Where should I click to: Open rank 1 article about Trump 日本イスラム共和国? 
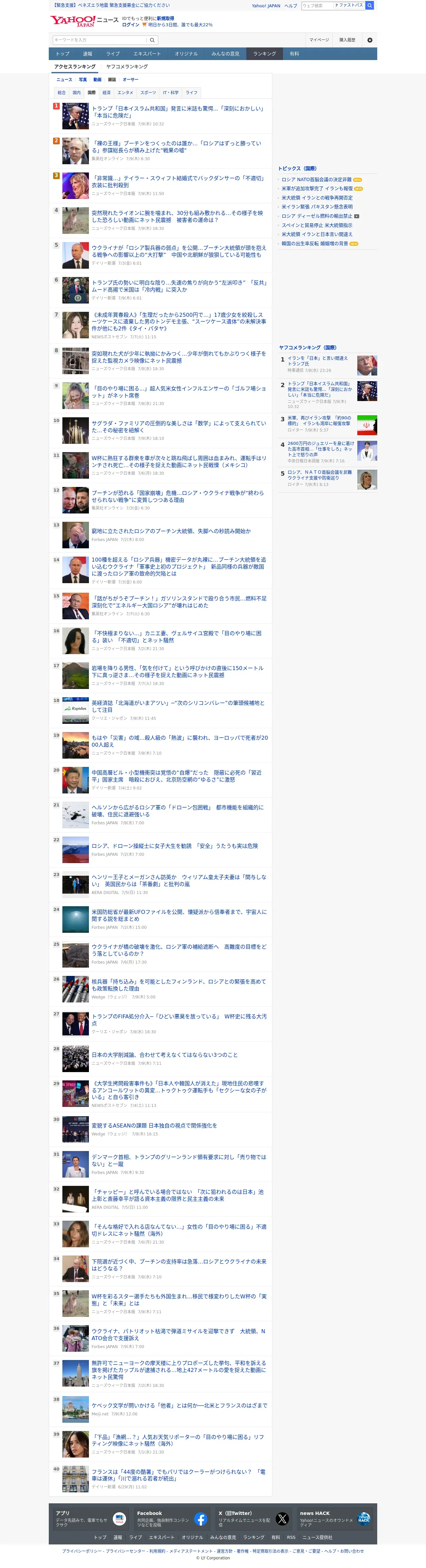(x=178, y=112)
